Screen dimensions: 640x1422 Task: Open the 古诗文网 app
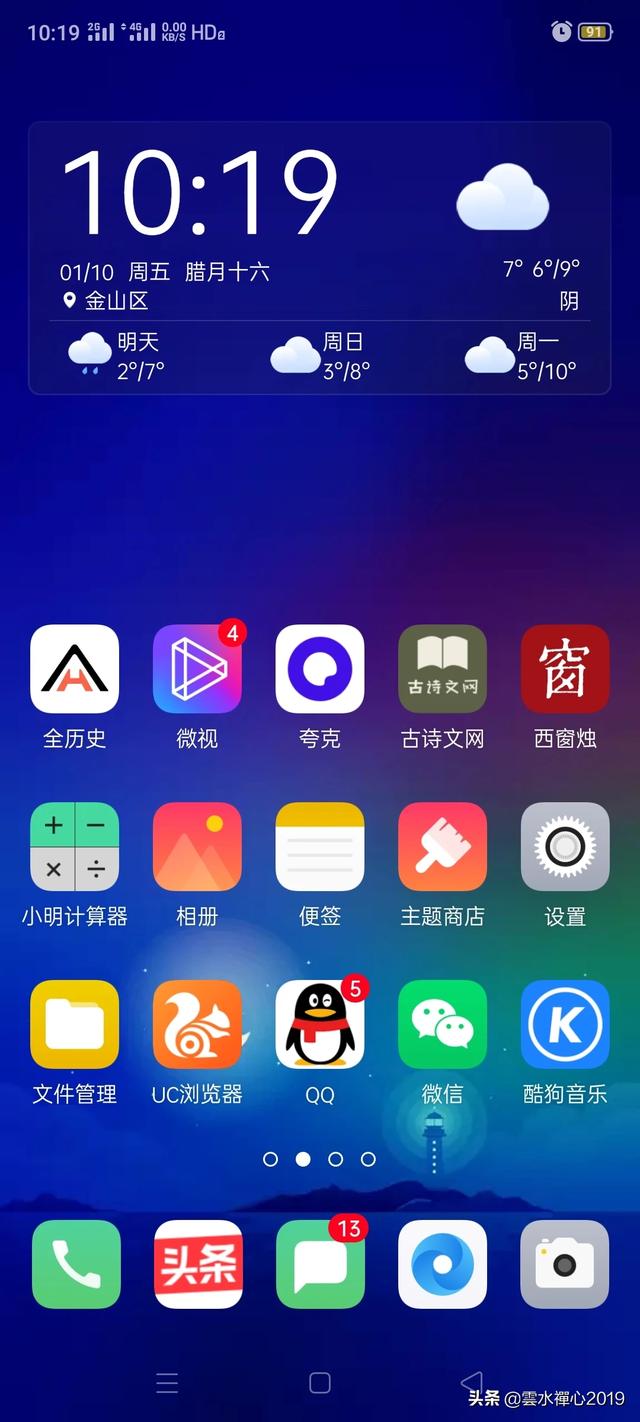click(442, 669)
